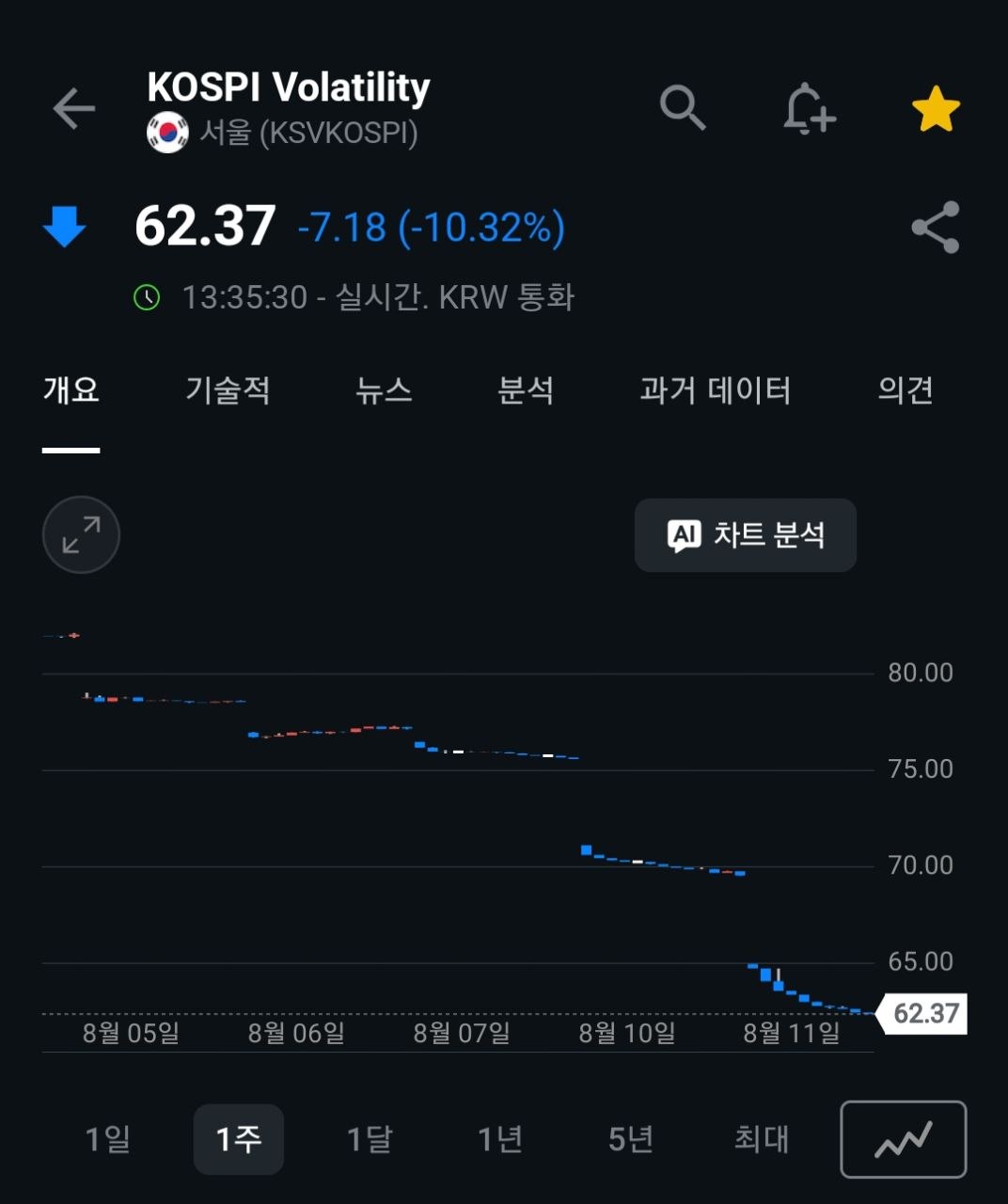Share this index with the share icon
The height and width of the screenshot is (1204, 1008).
coord(936,227)
